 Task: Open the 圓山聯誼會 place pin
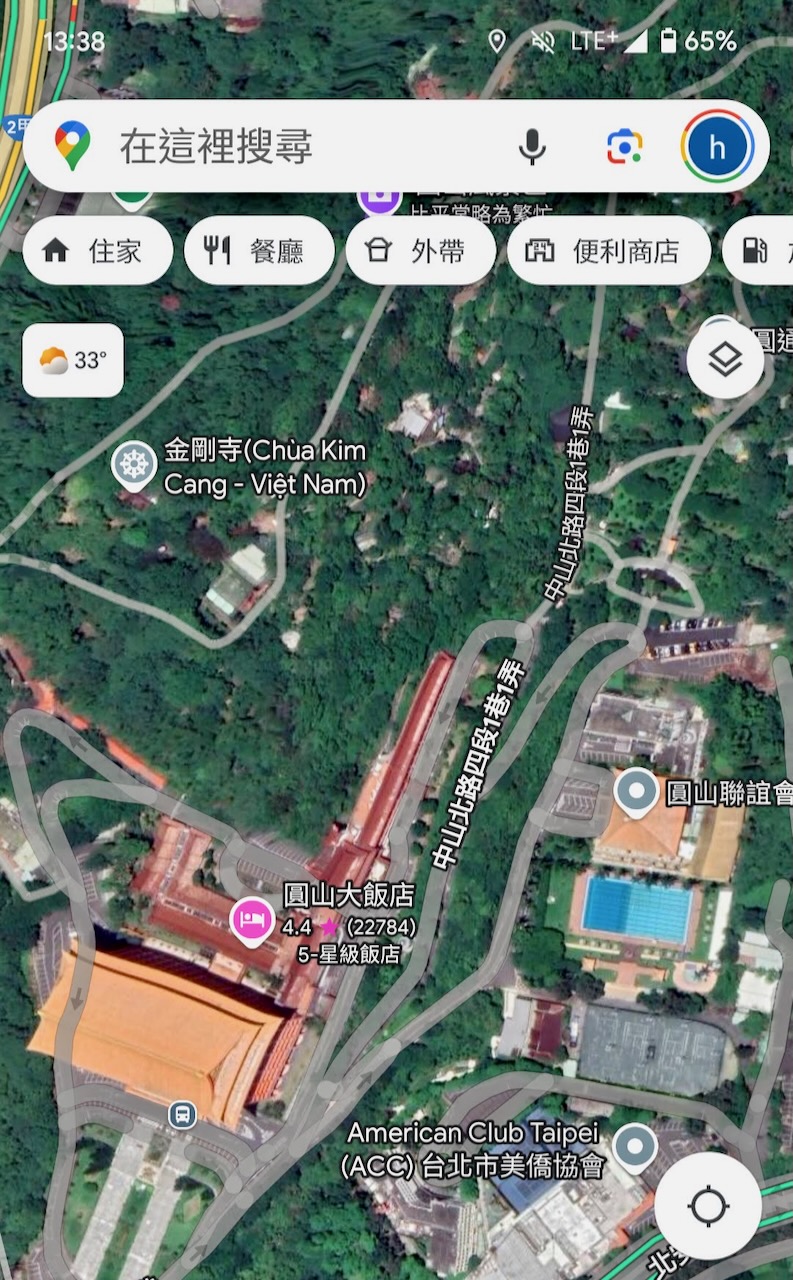point(635,791)
